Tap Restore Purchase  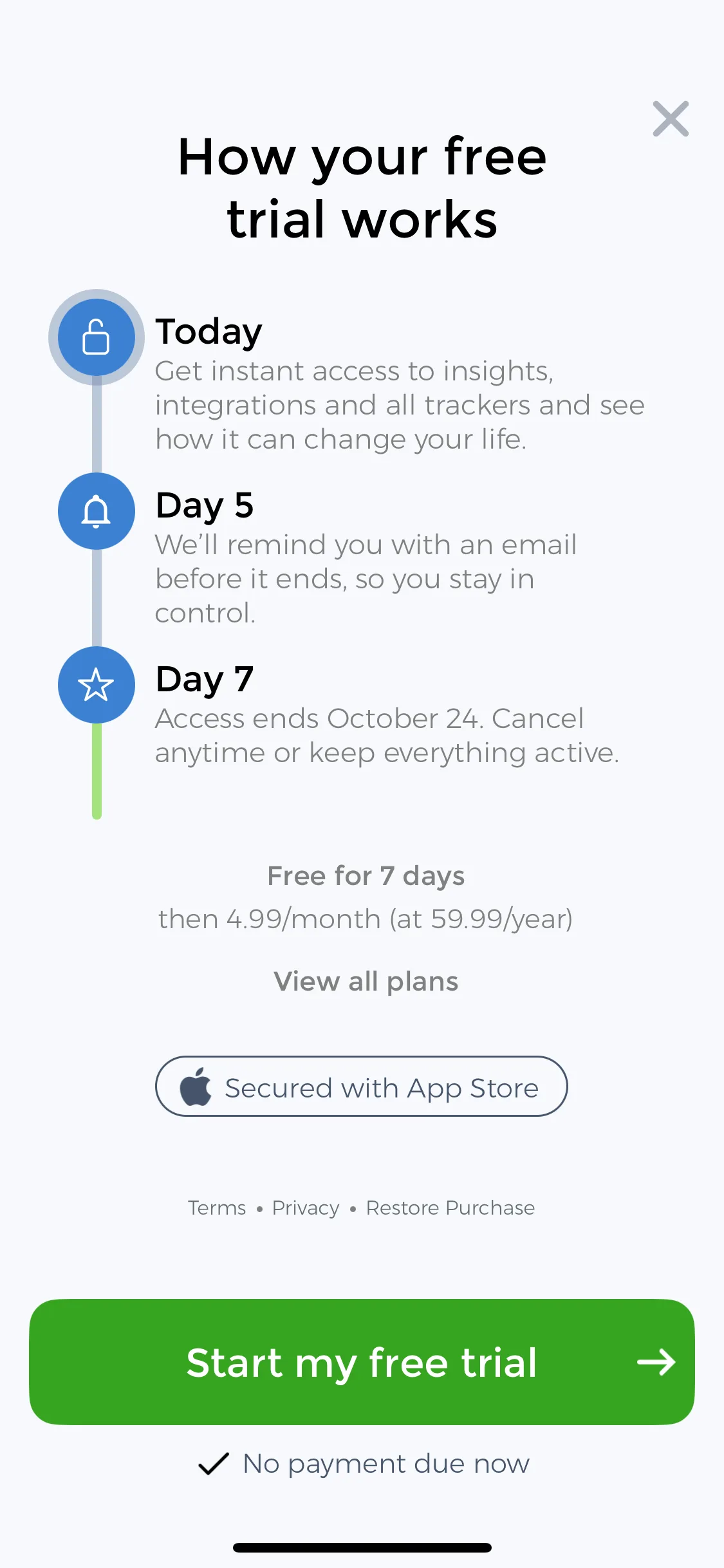450,1208
